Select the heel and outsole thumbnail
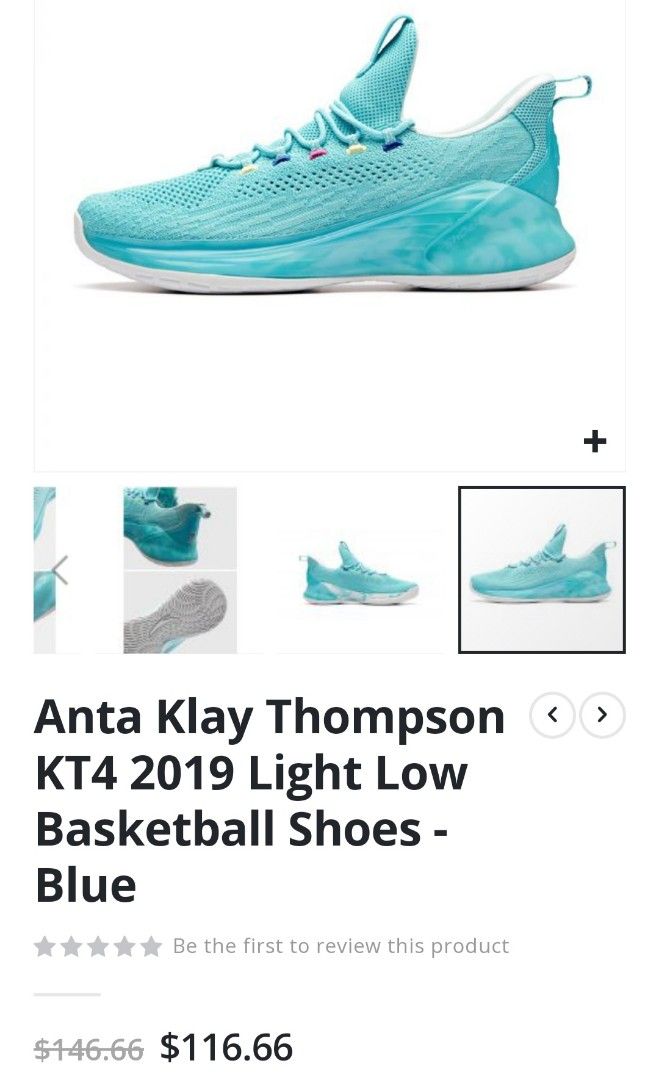The height and width of the screenshot is (1080, 659). tap(180, 570)
